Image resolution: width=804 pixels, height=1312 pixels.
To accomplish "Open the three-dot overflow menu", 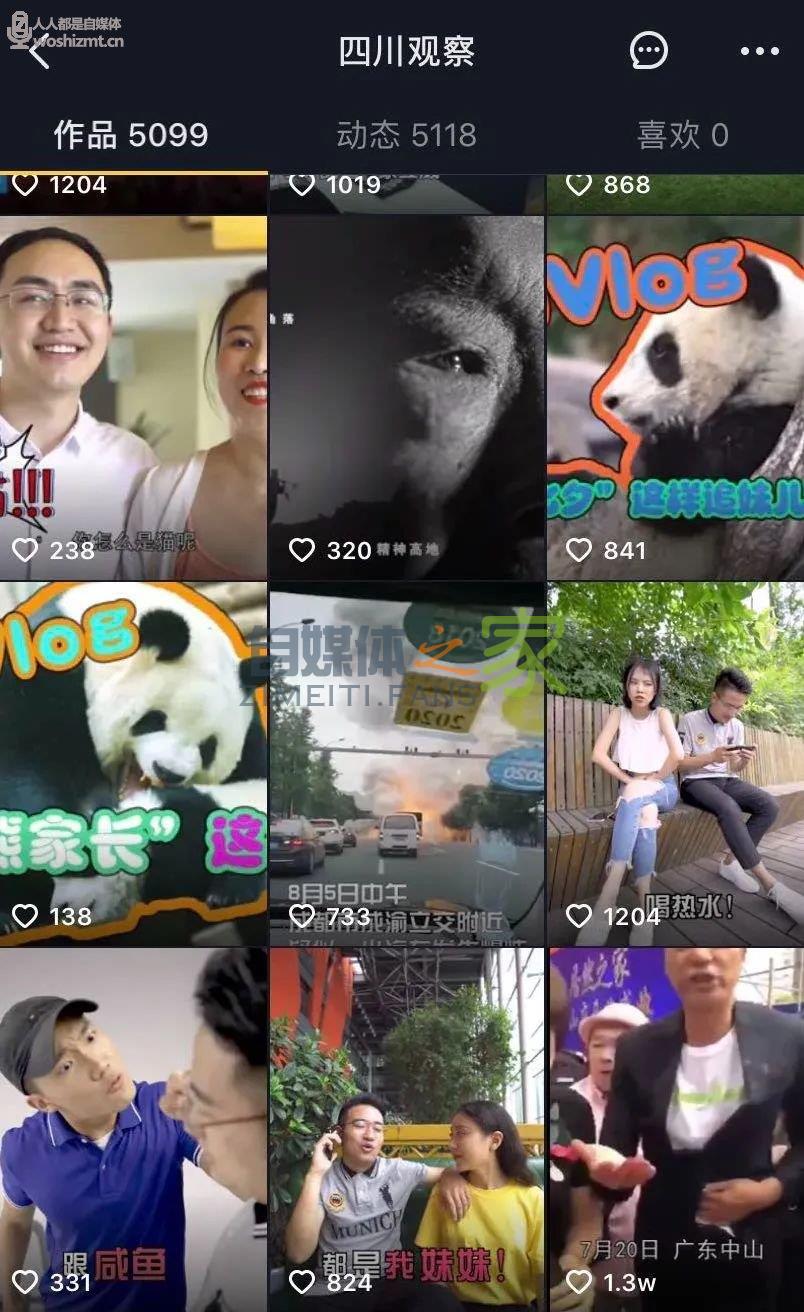I will point(759,51).
